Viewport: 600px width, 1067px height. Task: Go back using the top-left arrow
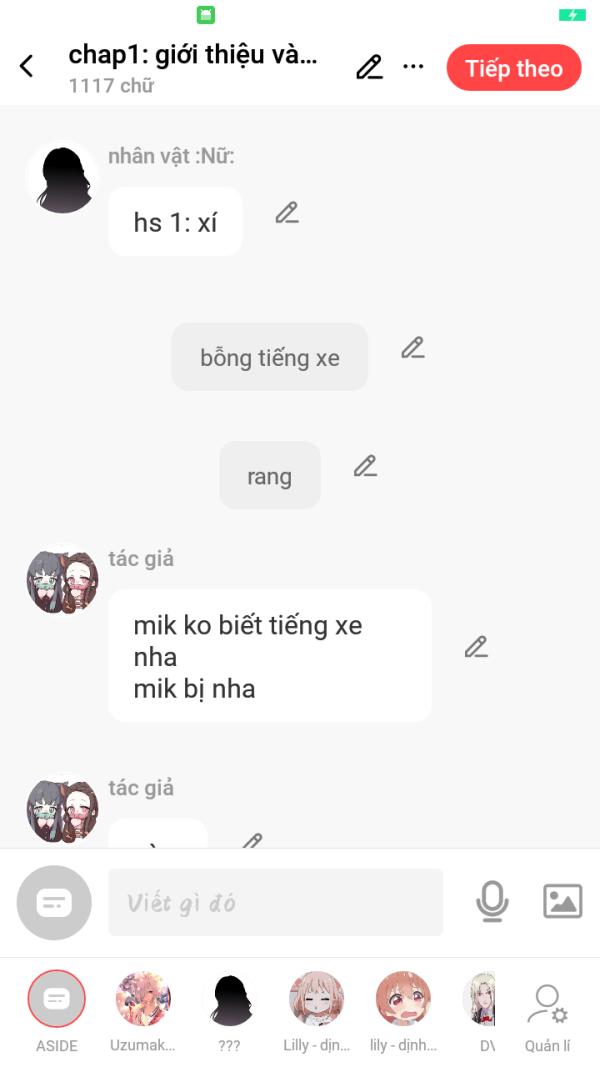coord(27,66)
